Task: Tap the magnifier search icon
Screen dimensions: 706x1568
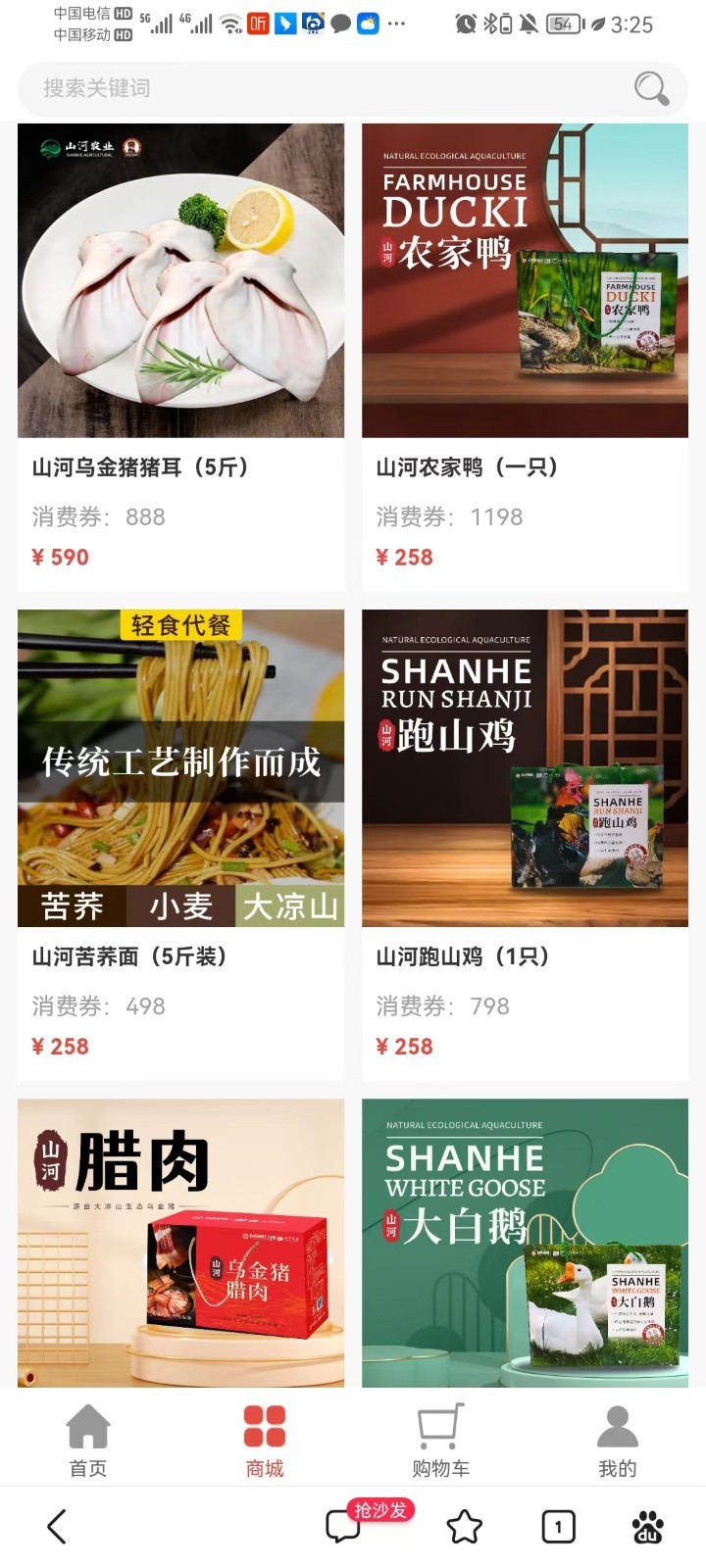Action: [651, 88]
